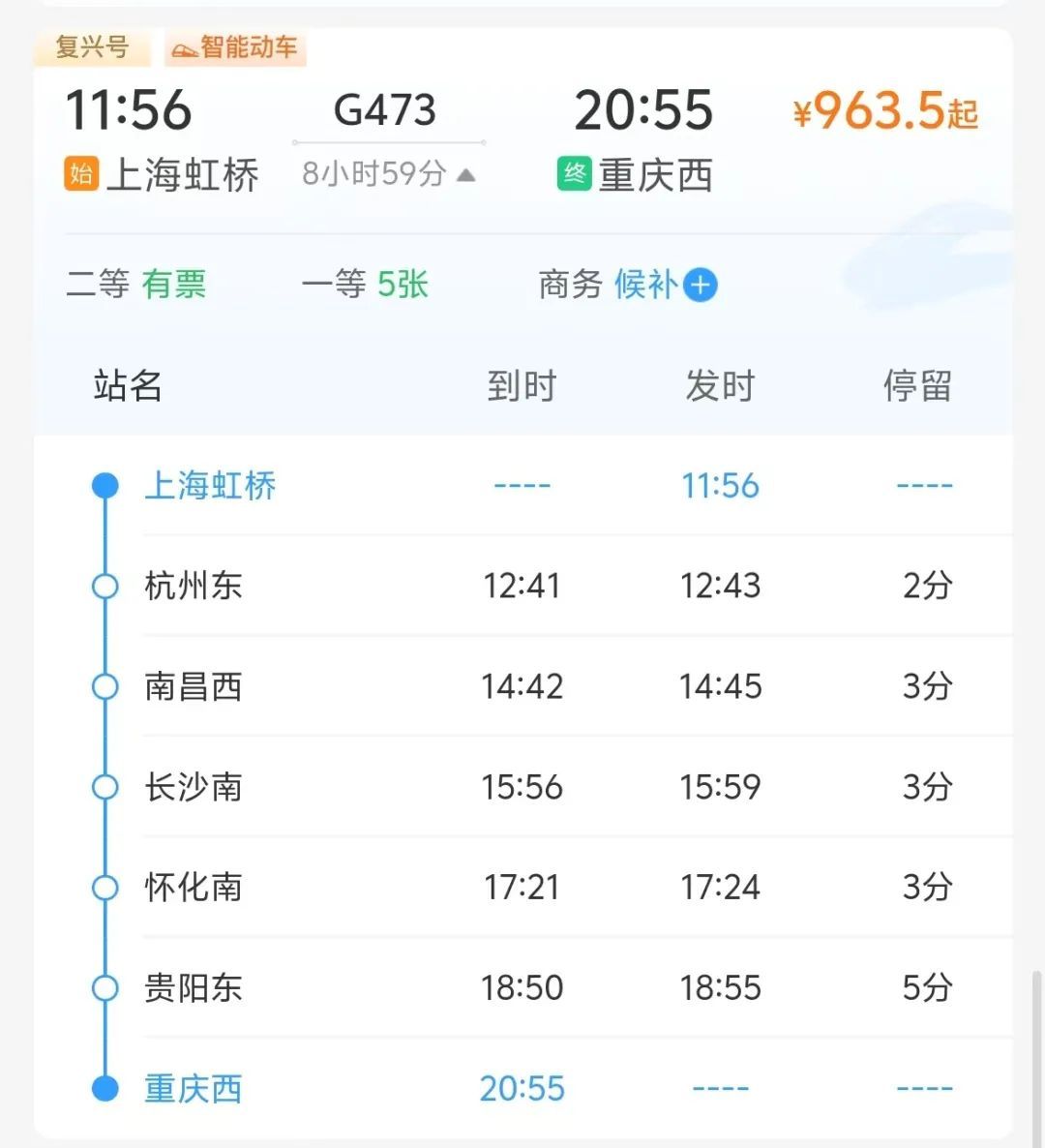Select the 一等 5张 seat option
This screenshot has height=1148, width=1045.
[363, 285]
